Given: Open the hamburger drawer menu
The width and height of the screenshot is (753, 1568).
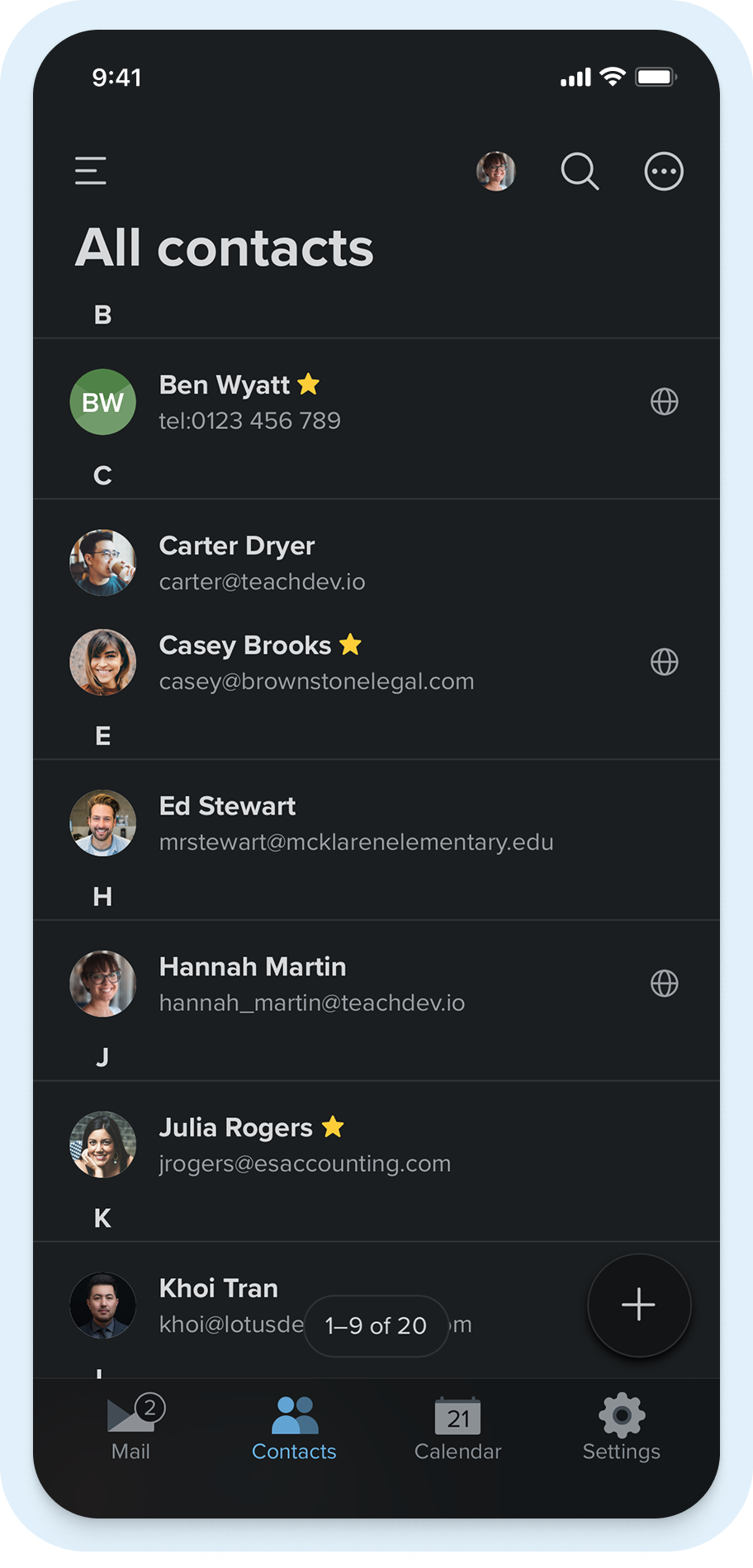Looking at the screenshot, I should (x=91, y=171).
